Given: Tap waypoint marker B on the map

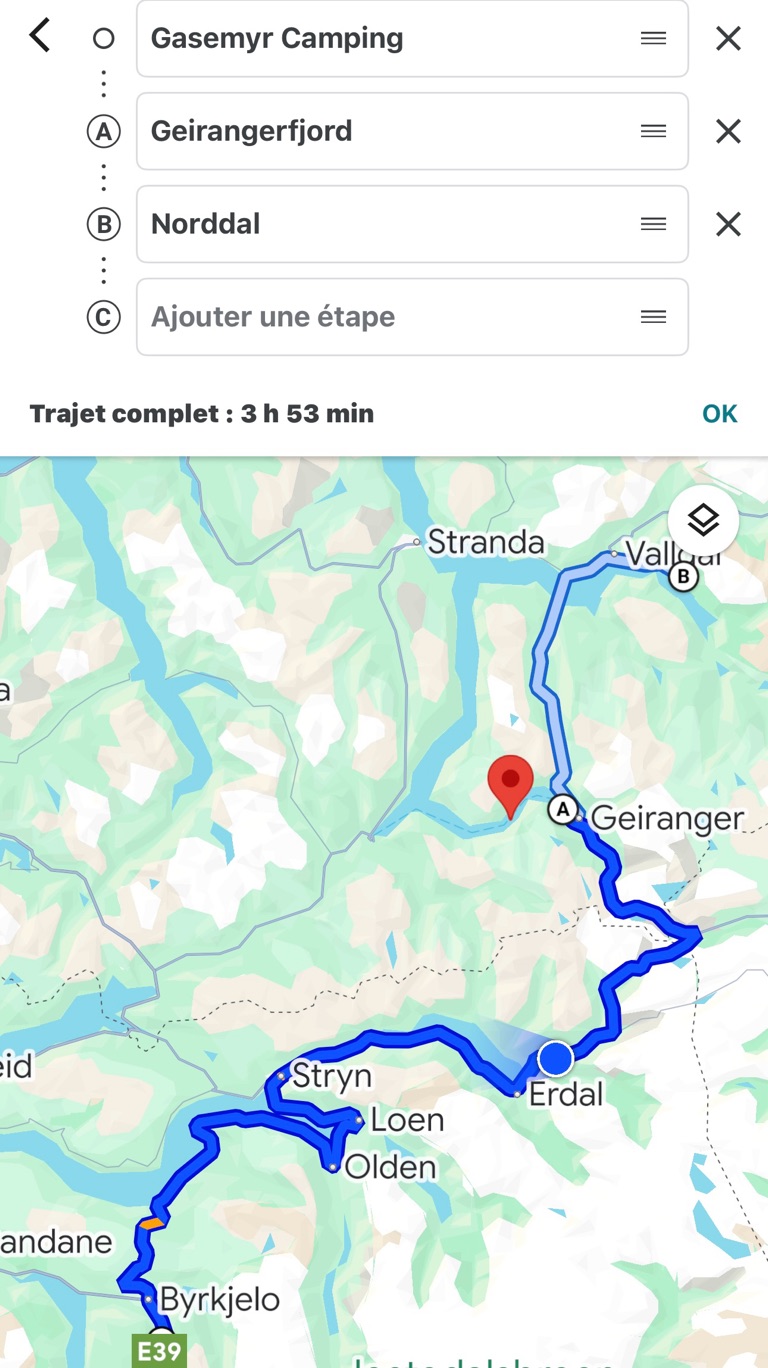Looking at the screenshot, I should pos(683,577).
